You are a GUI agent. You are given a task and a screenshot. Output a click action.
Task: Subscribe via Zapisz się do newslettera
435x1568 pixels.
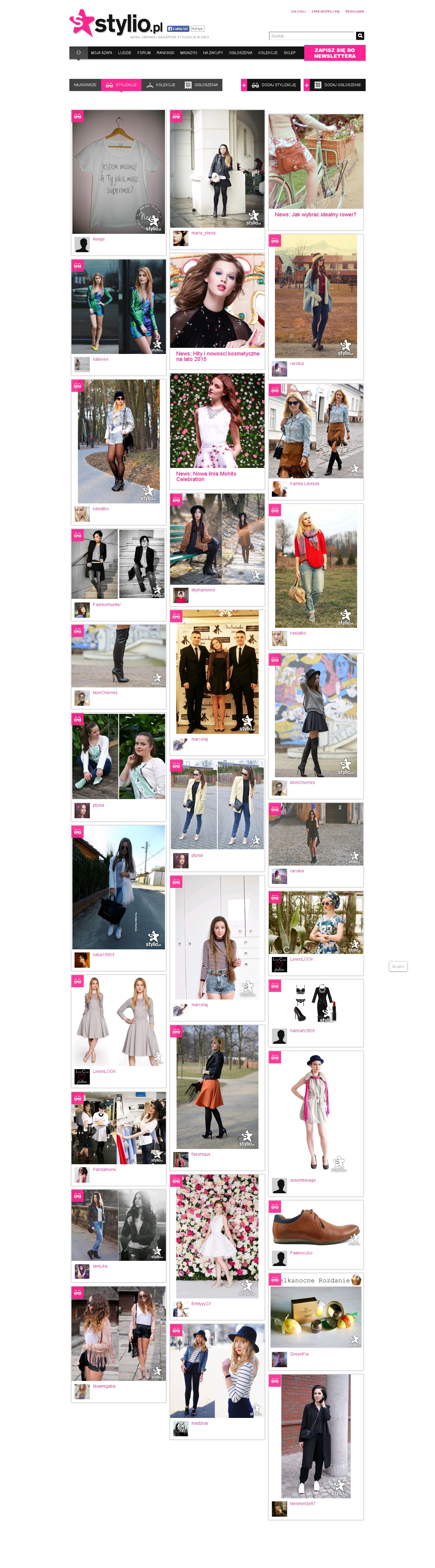334,53
